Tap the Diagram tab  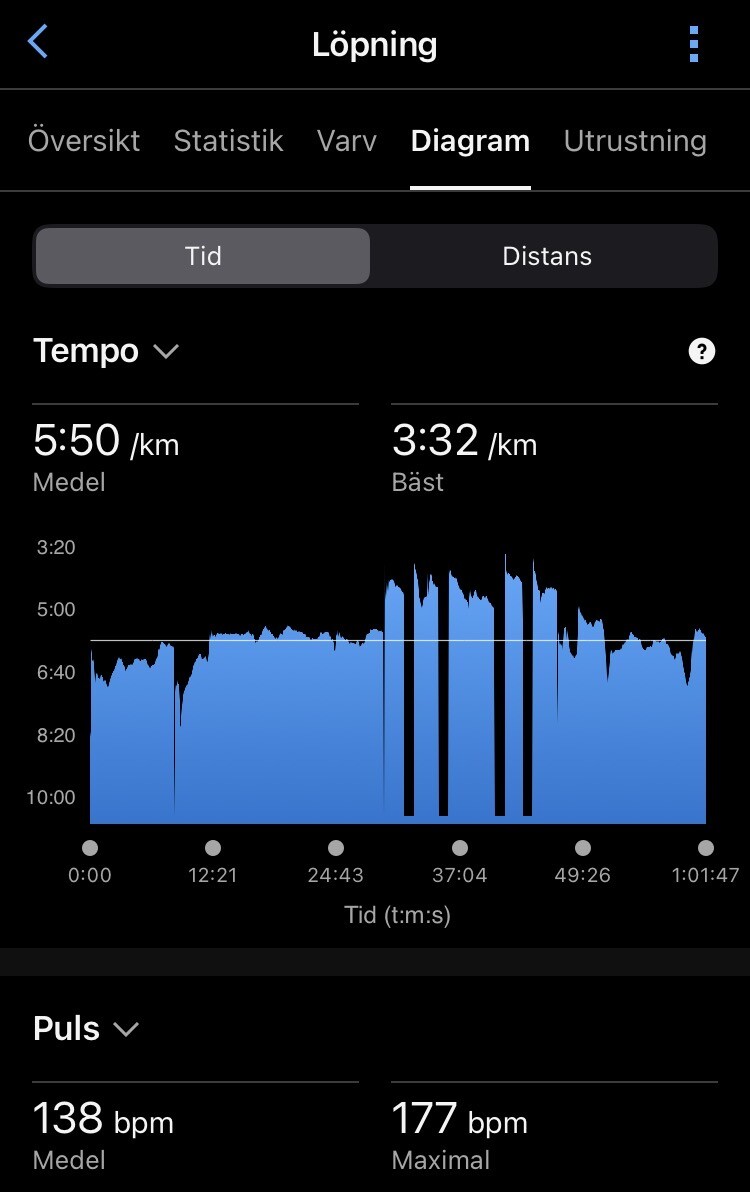click(470, 141)
